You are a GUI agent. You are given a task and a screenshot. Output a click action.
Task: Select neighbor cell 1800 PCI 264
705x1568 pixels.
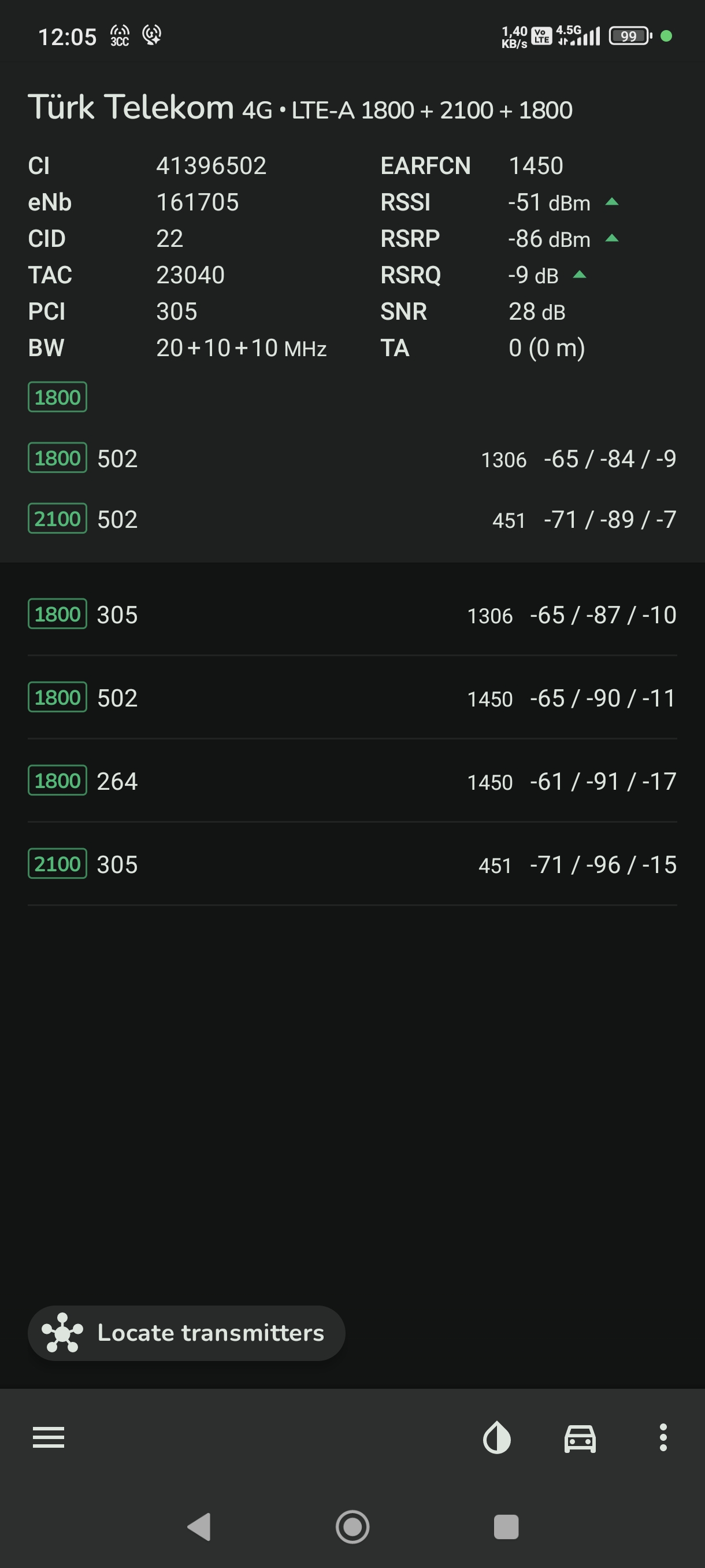click(x=352, y=781)
